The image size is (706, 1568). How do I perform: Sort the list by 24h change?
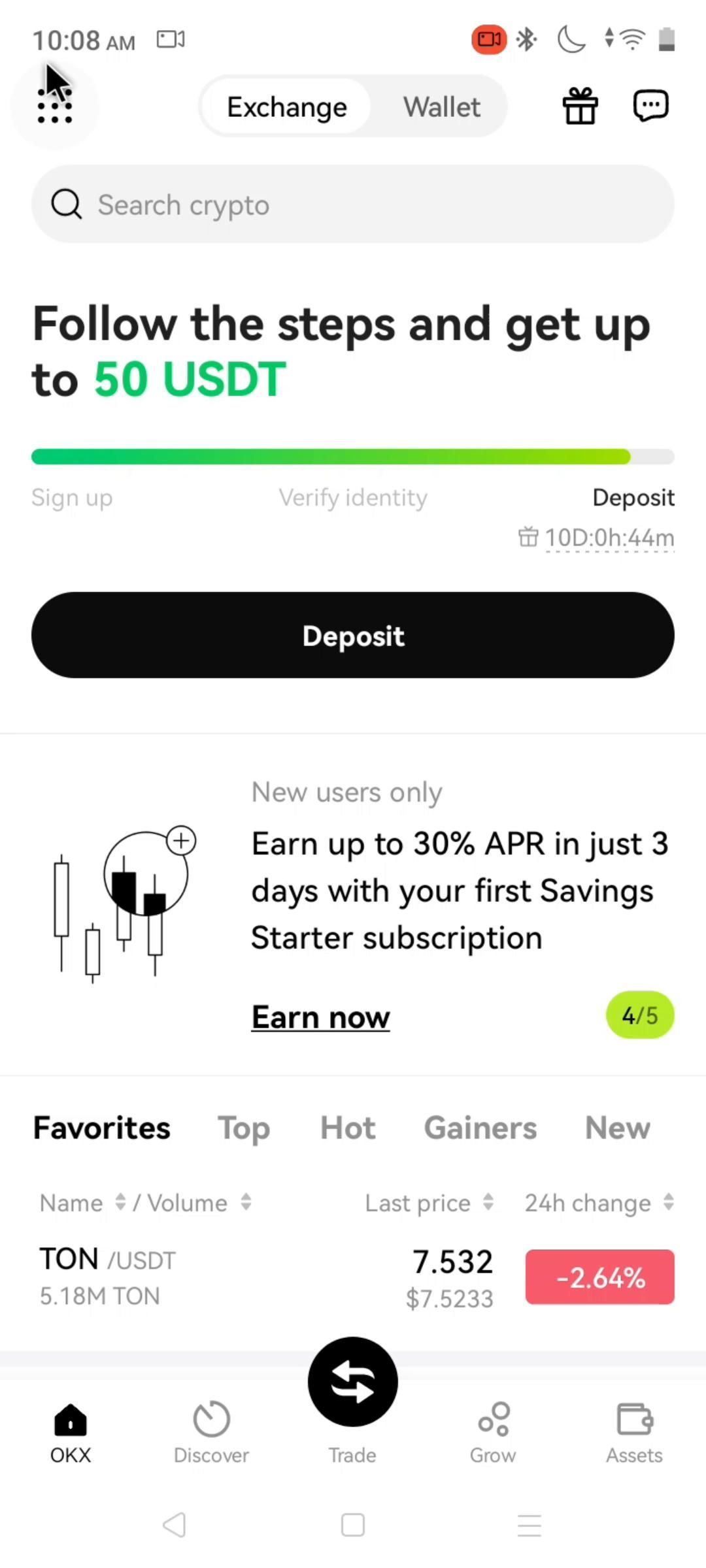coord(598,1203)
